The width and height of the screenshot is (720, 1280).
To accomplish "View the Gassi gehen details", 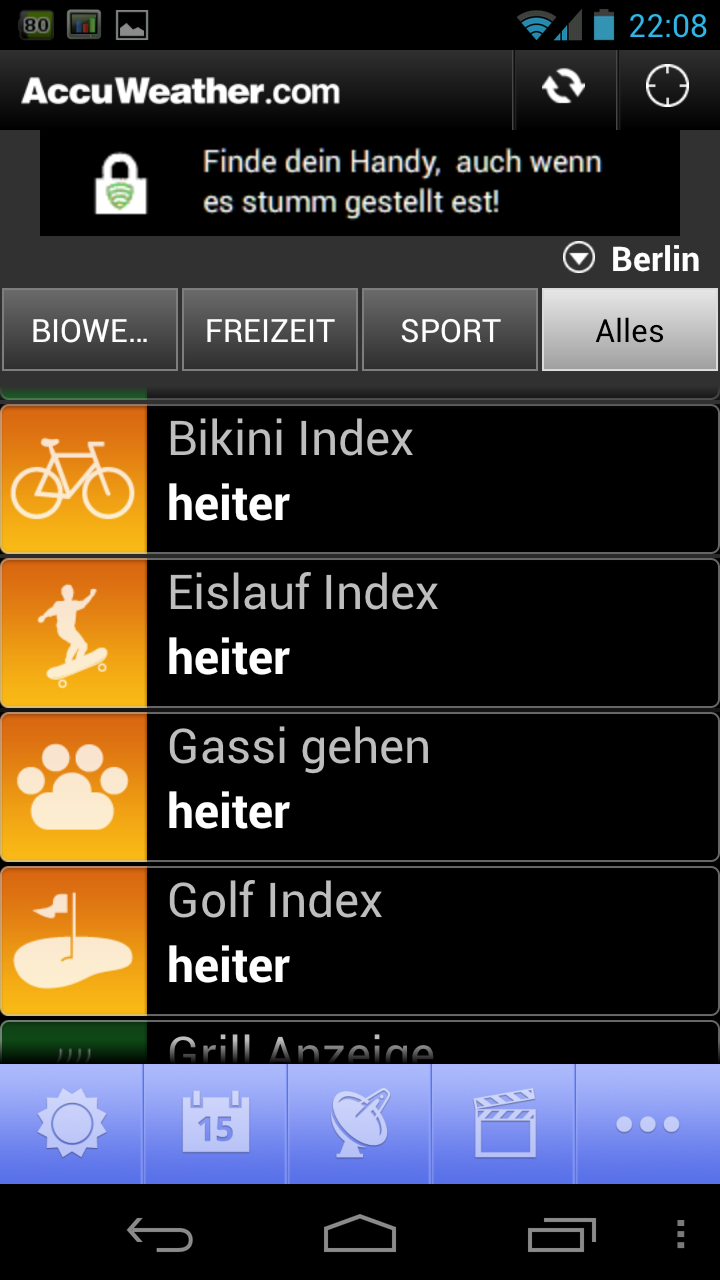I will pyautogui.click(x=360, y=787).
